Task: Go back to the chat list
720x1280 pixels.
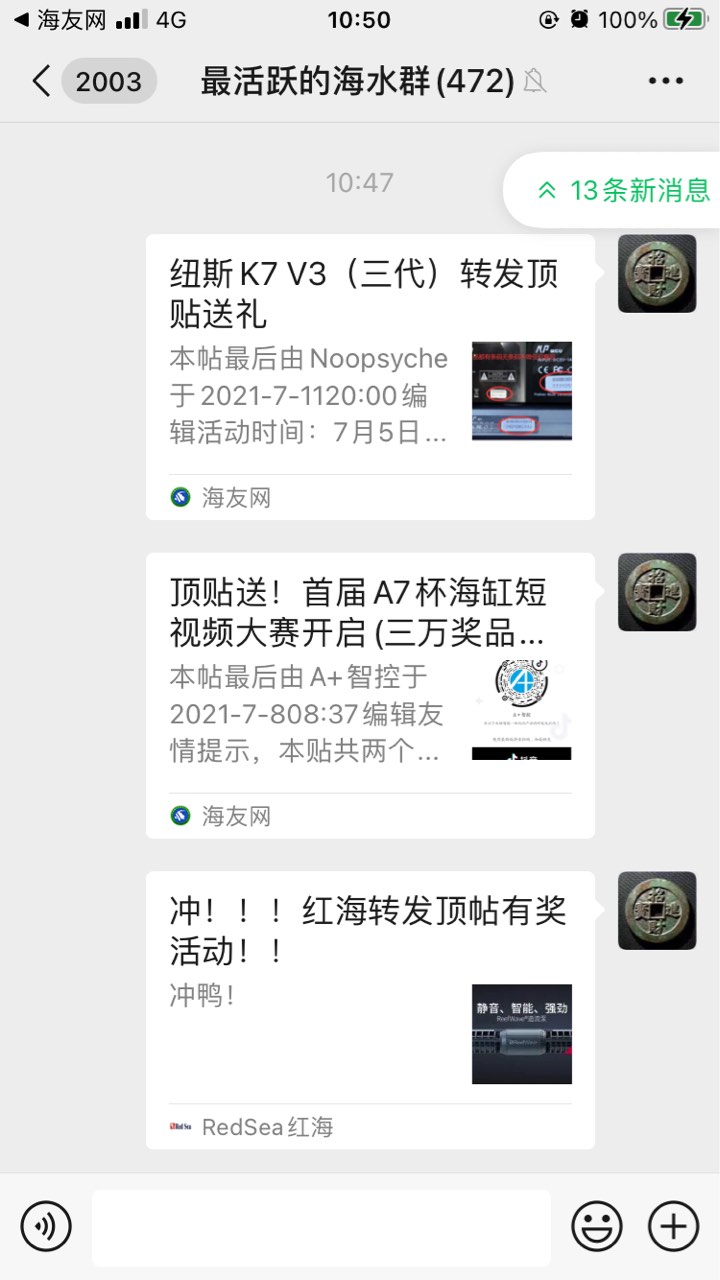Action: pyautogui.click(x=42, y=81)
